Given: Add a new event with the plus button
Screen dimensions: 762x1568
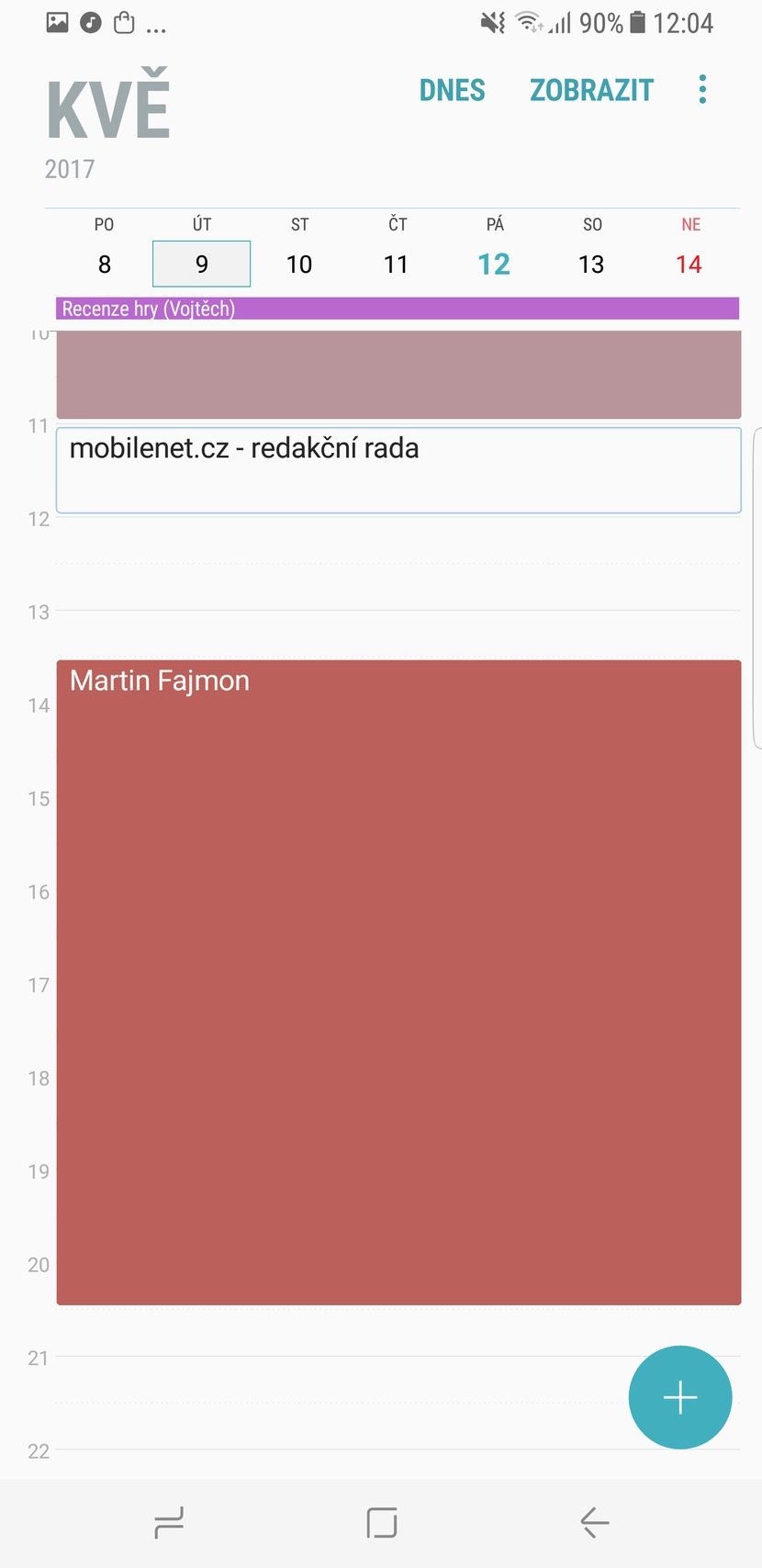Looking at the screenshot, I should [x=680, y=1397].
